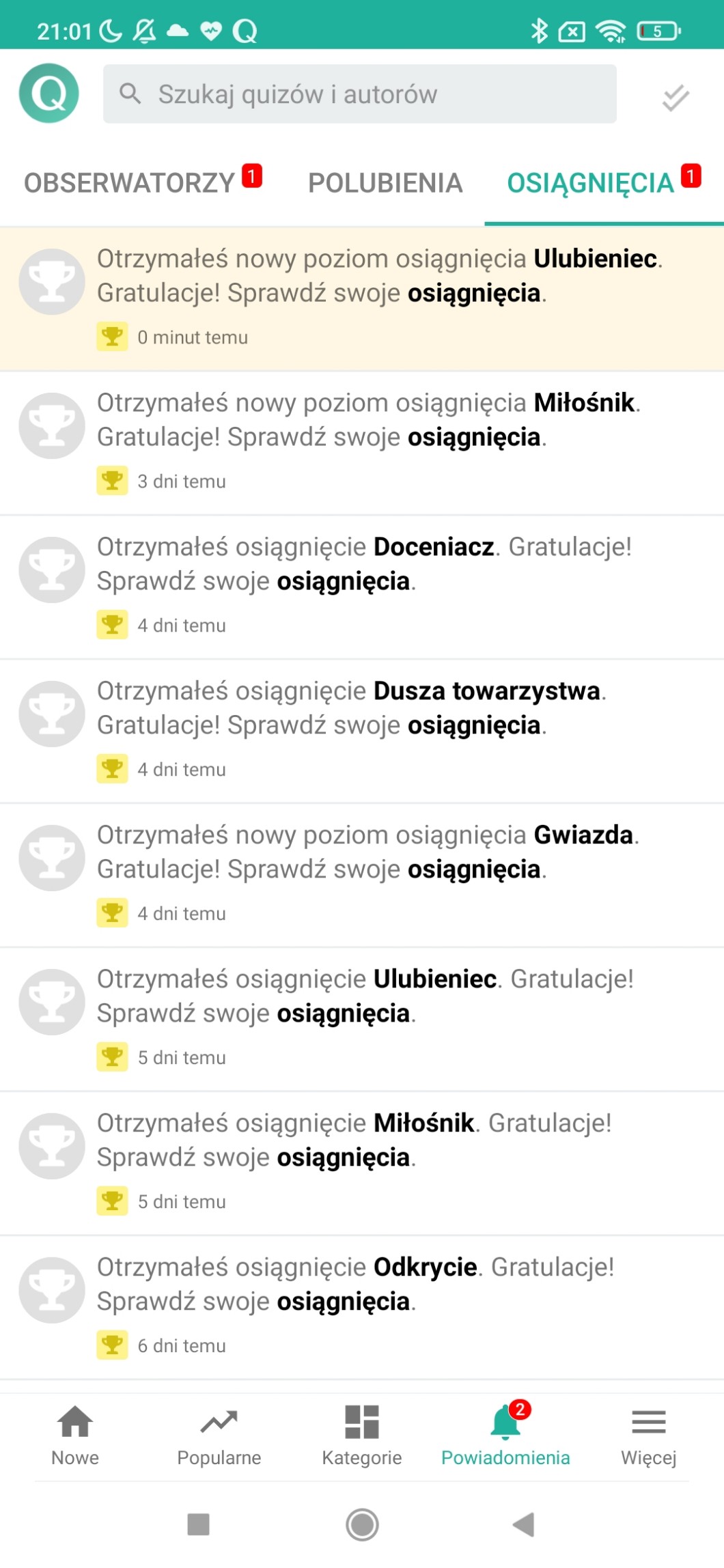Viewport: 724px width, 1568px height.
Task: Open the Kategorie tab
Action: pyautogui.click(x=362, y=1436)
